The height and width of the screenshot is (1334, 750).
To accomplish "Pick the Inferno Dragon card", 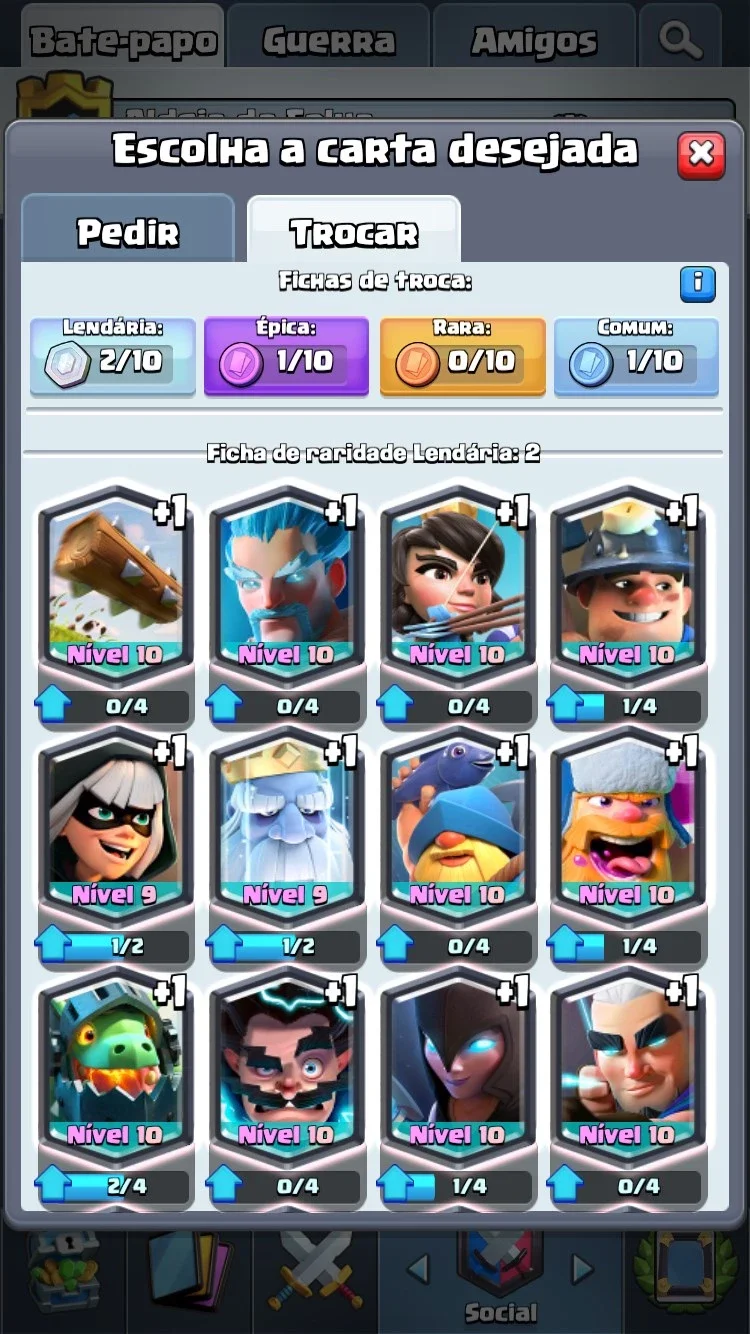I will click(x=115, y=1087).
